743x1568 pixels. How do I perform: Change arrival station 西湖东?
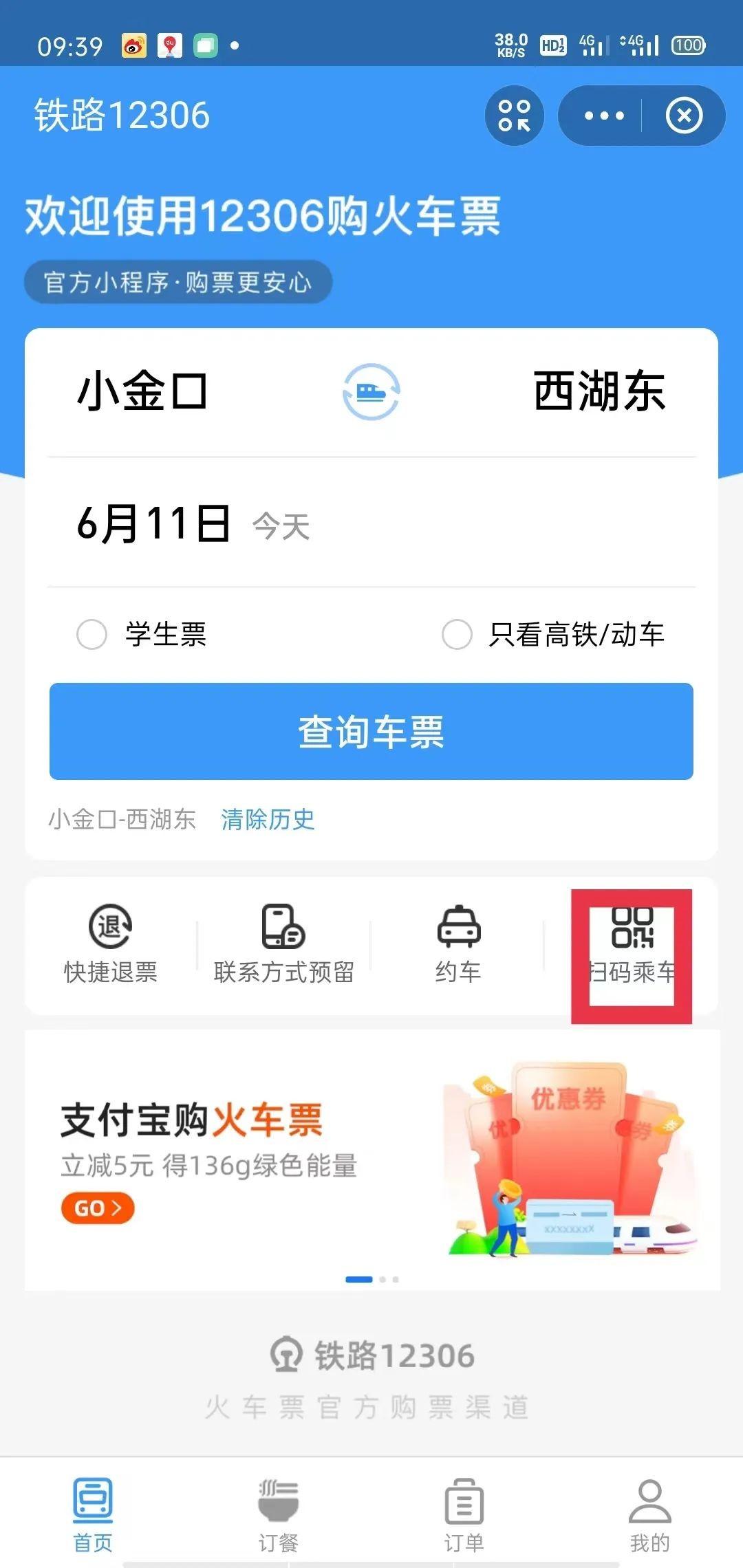click(599, 392)
